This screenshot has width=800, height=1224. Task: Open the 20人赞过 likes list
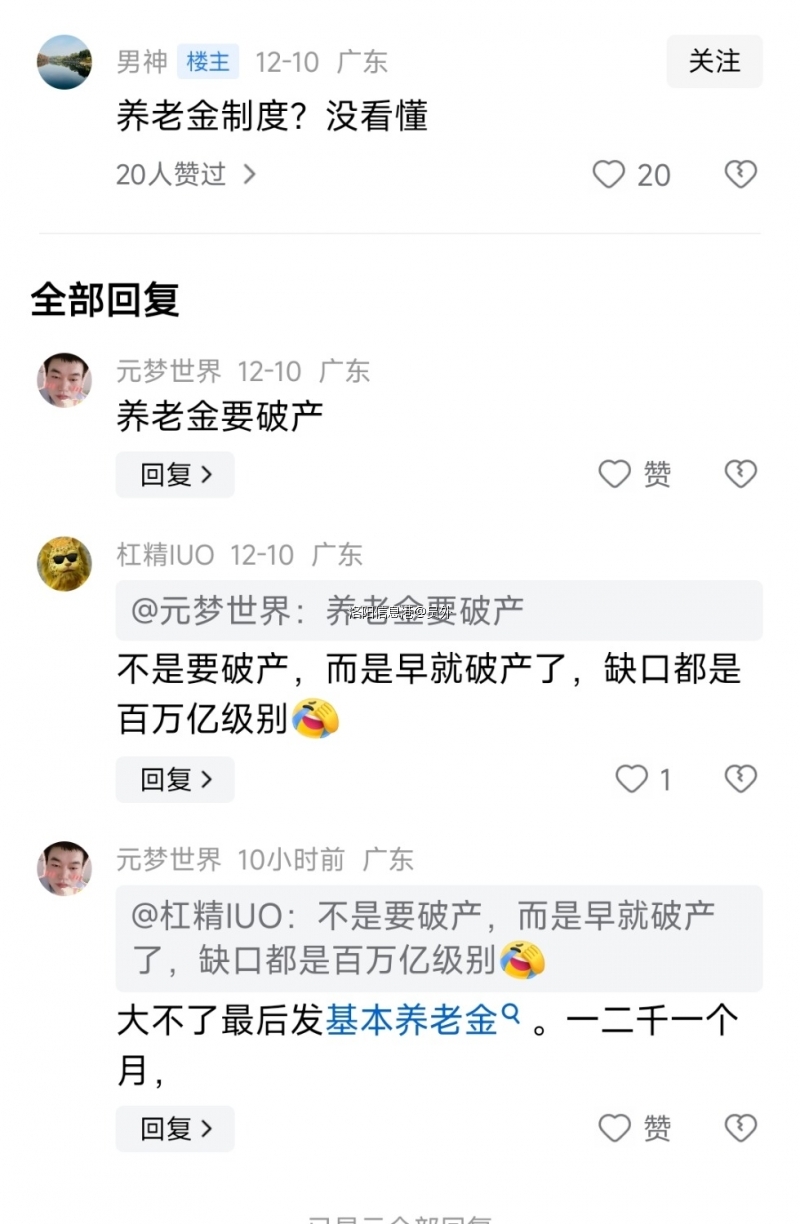[186, 175]
